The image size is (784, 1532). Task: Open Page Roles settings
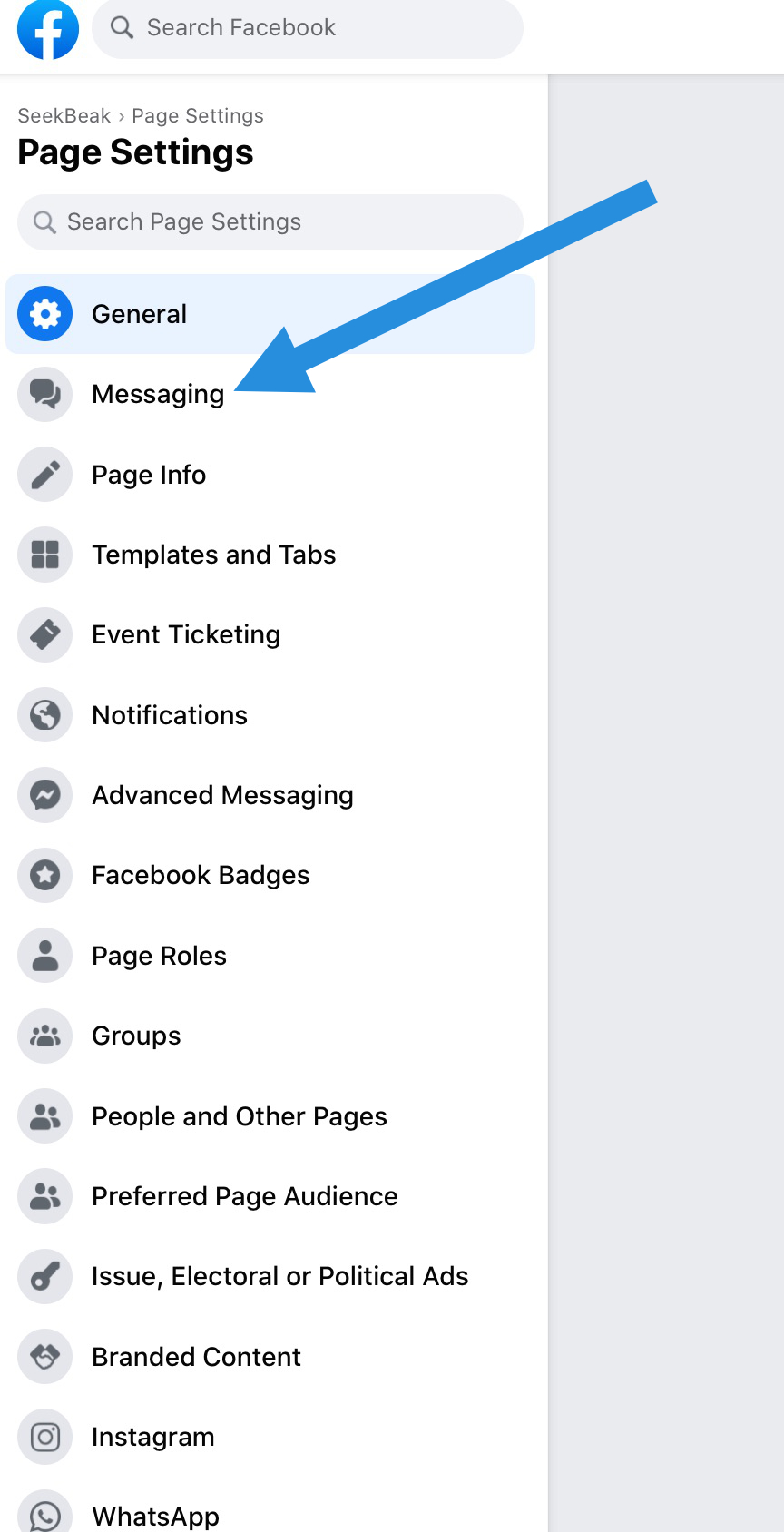coord(270,956)
